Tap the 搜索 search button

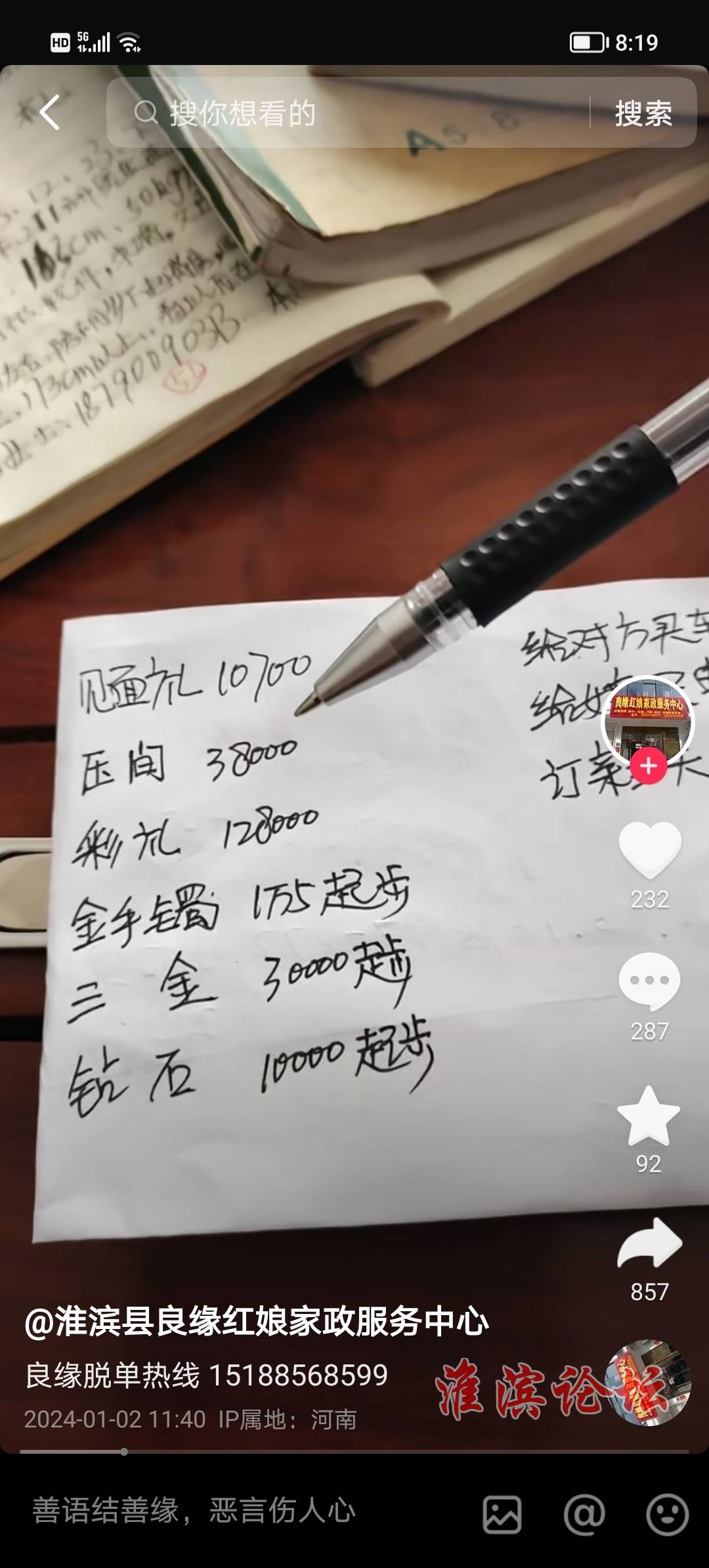pyautogui.click(x=643, y=114)
